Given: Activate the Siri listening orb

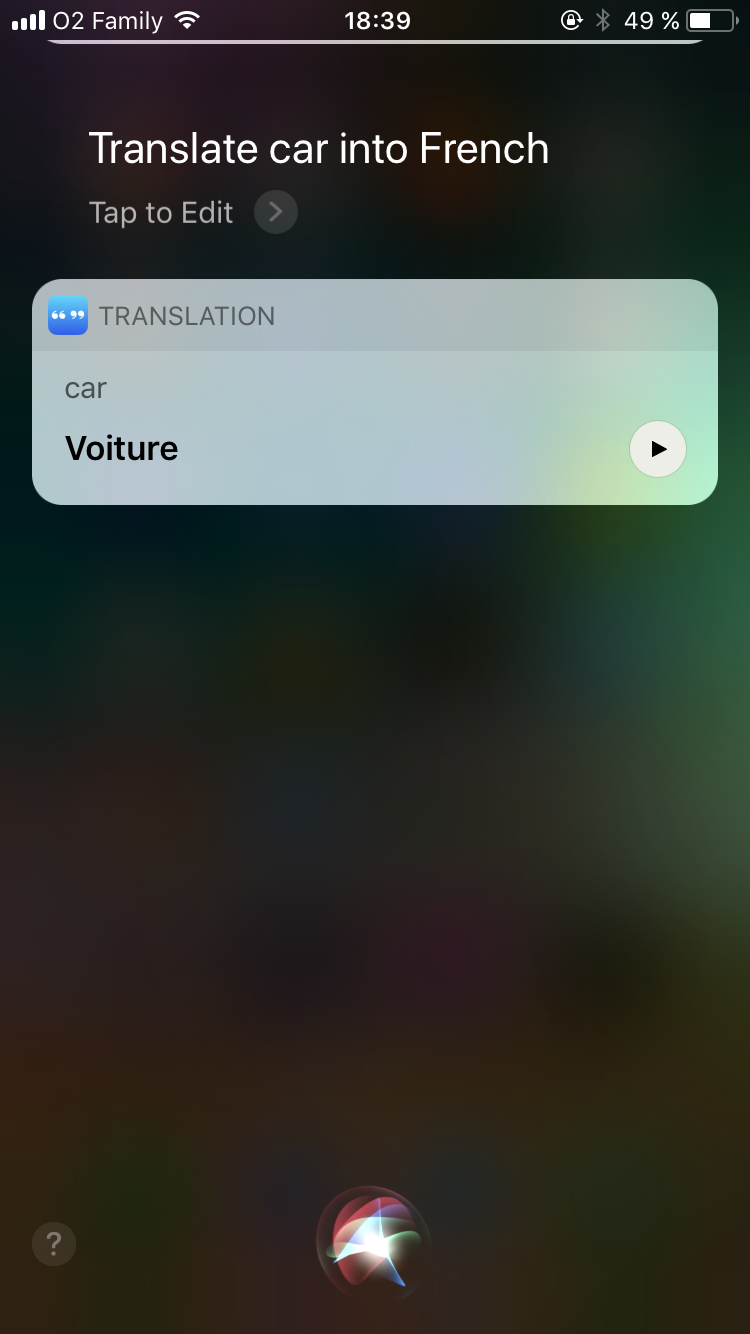Looking at the screenshot, I should pos(374,1240).
